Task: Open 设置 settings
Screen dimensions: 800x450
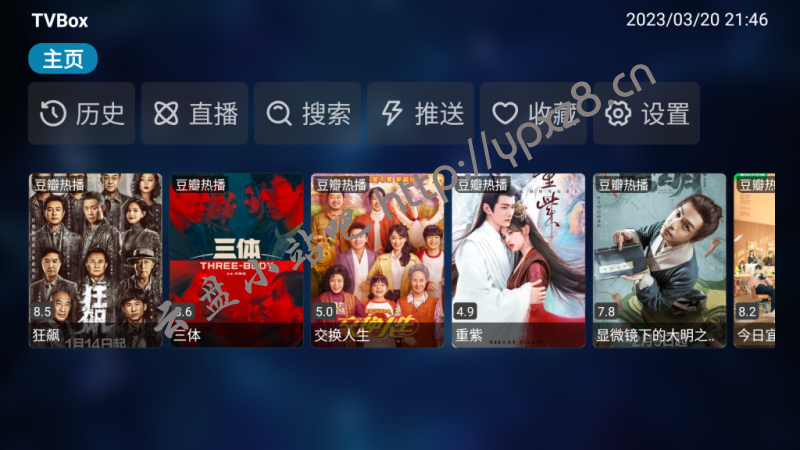Action: pyautogui.click(x=647, y=114)
